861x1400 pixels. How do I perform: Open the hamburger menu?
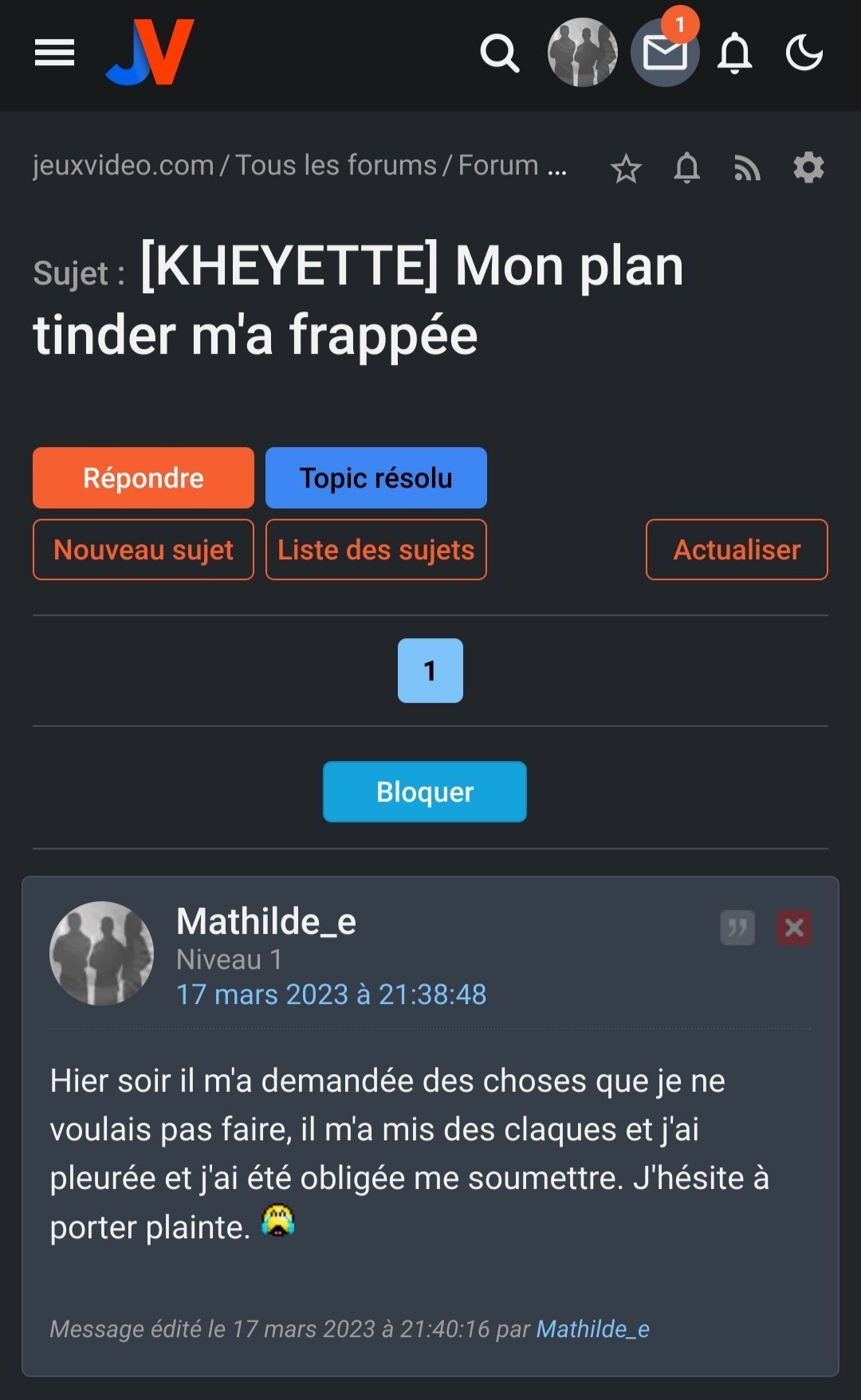tap(54, 53)
